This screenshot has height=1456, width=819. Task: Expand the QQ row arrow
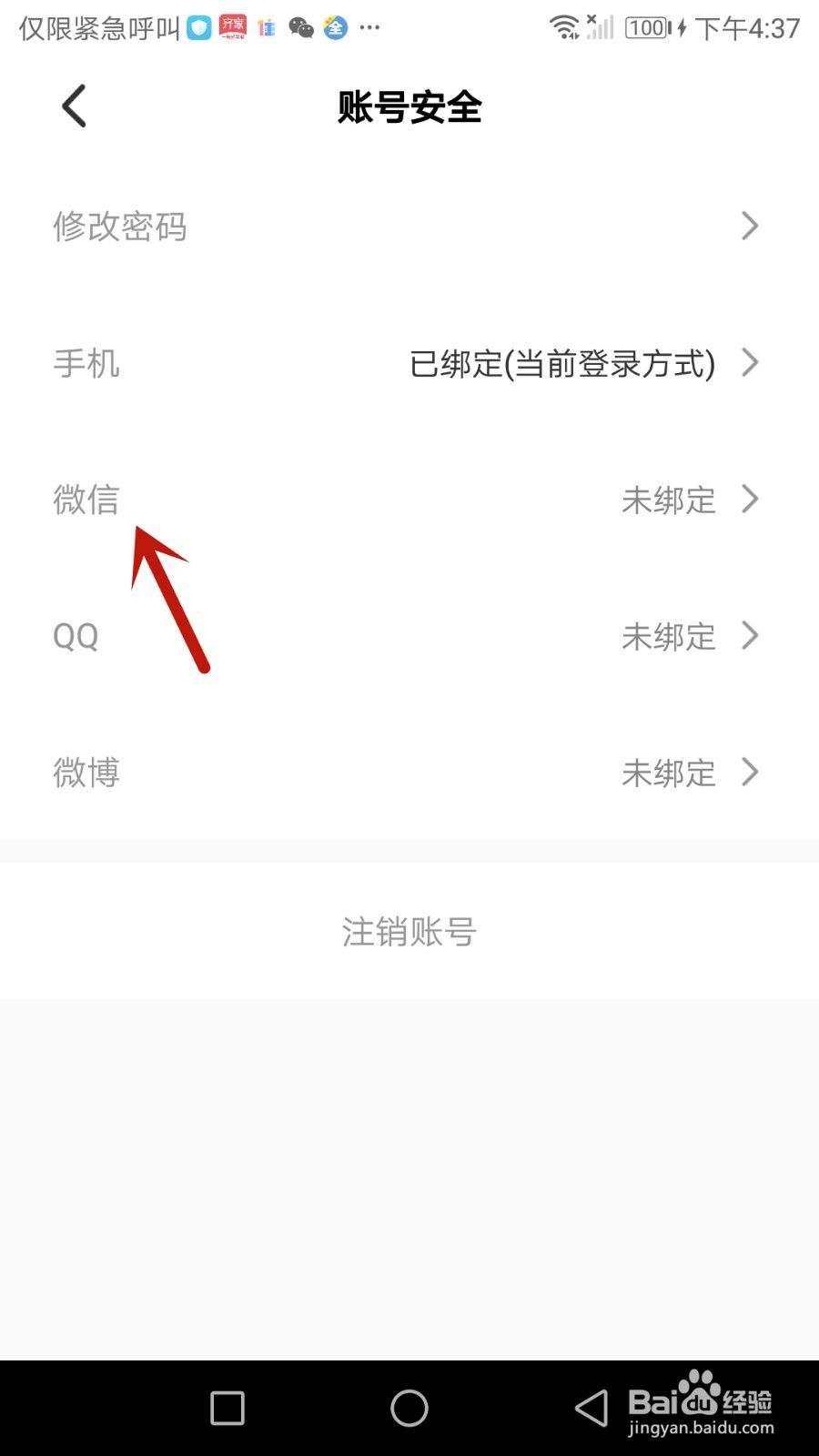click(x=749, y=636)
